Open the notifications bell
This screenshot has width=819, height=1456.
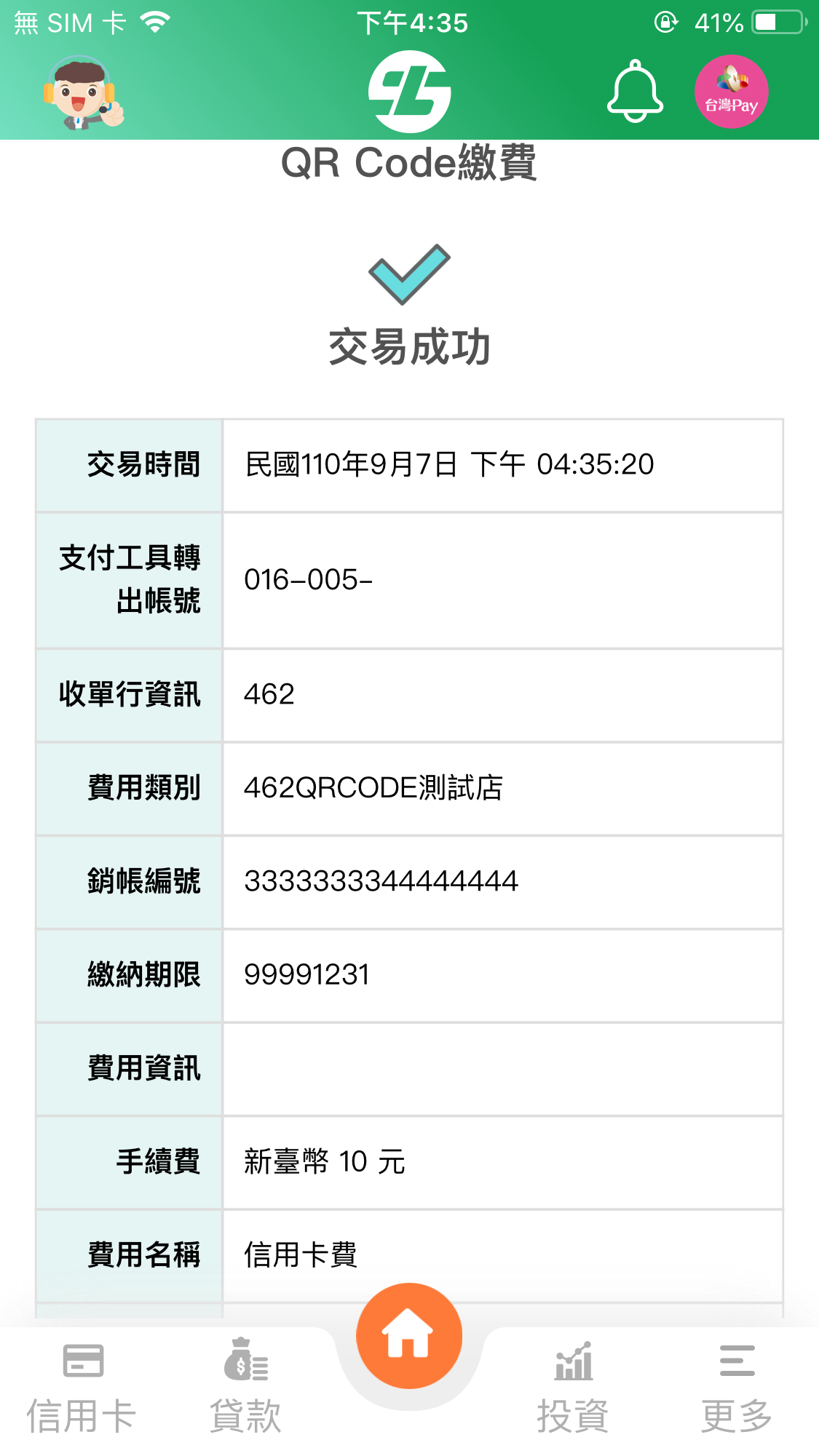click(635, 92)
